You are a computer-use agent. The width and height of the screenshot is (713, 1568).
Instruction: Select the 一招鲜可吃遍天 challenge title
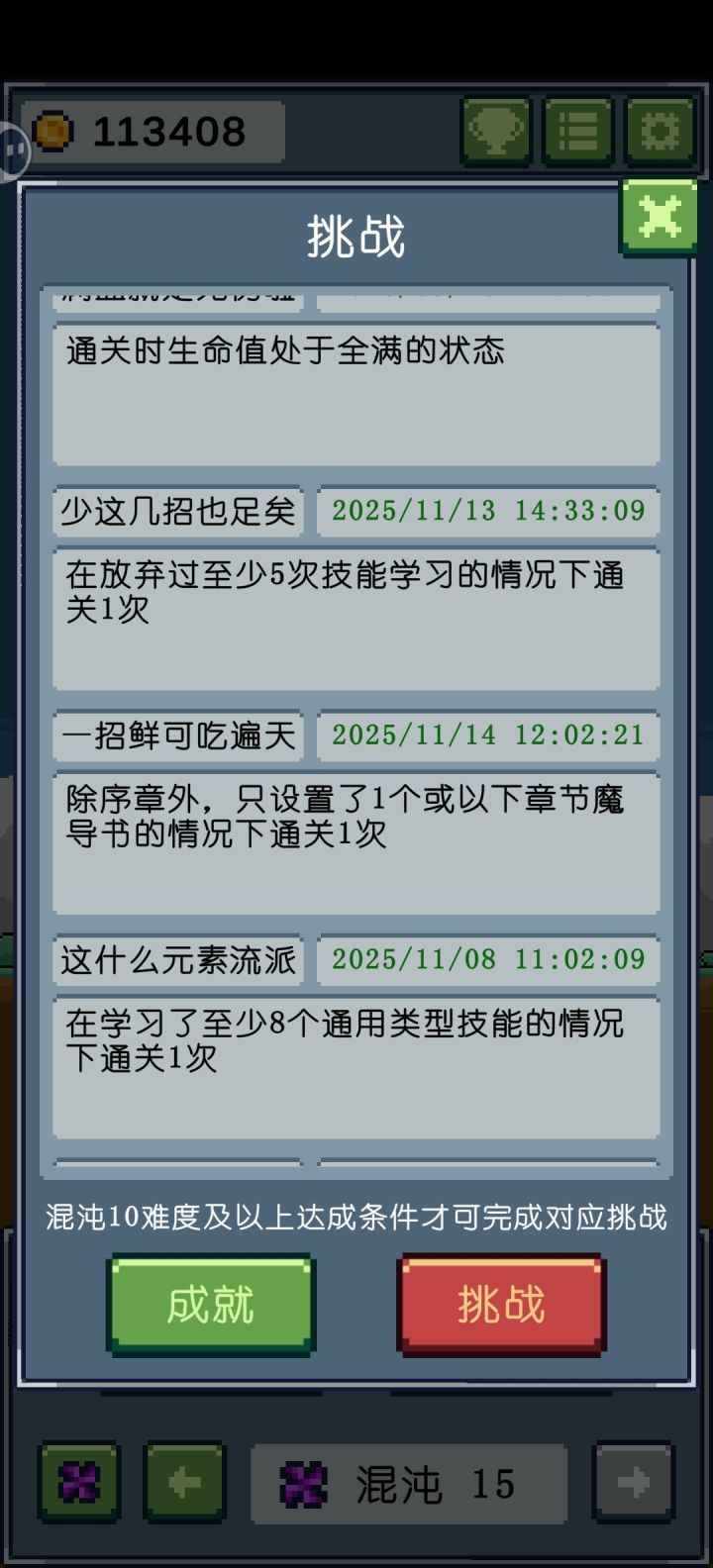[177, 735]
